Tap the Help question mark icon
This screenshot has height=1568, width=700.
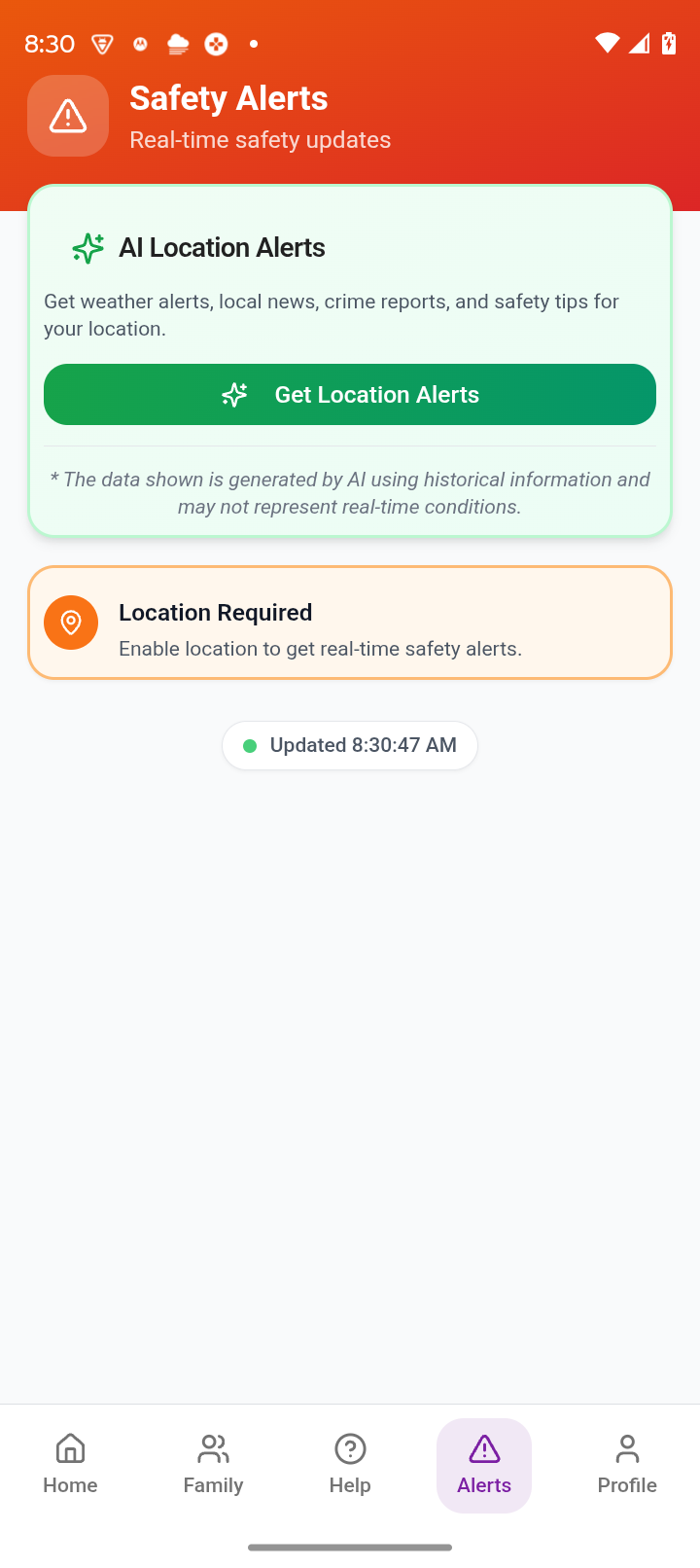tap(350, 1448)
